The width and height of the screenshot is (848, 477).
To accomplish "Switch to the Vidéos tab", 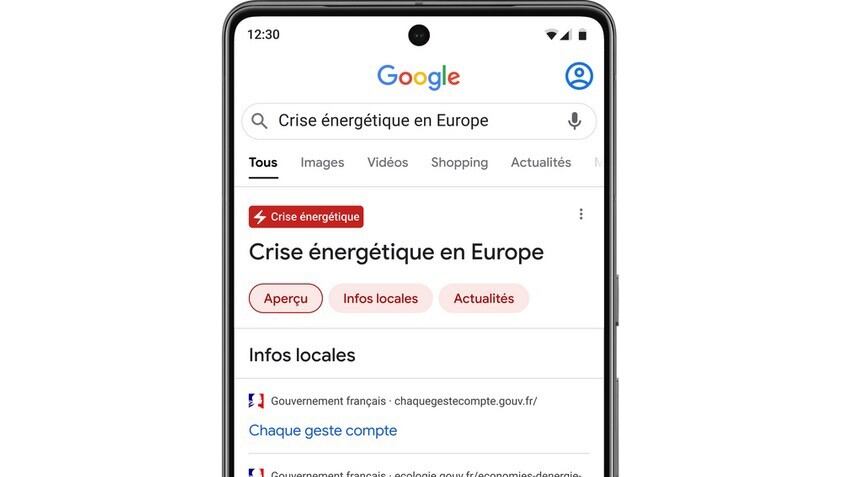I will pyautogui.click(x=387, y=162).
